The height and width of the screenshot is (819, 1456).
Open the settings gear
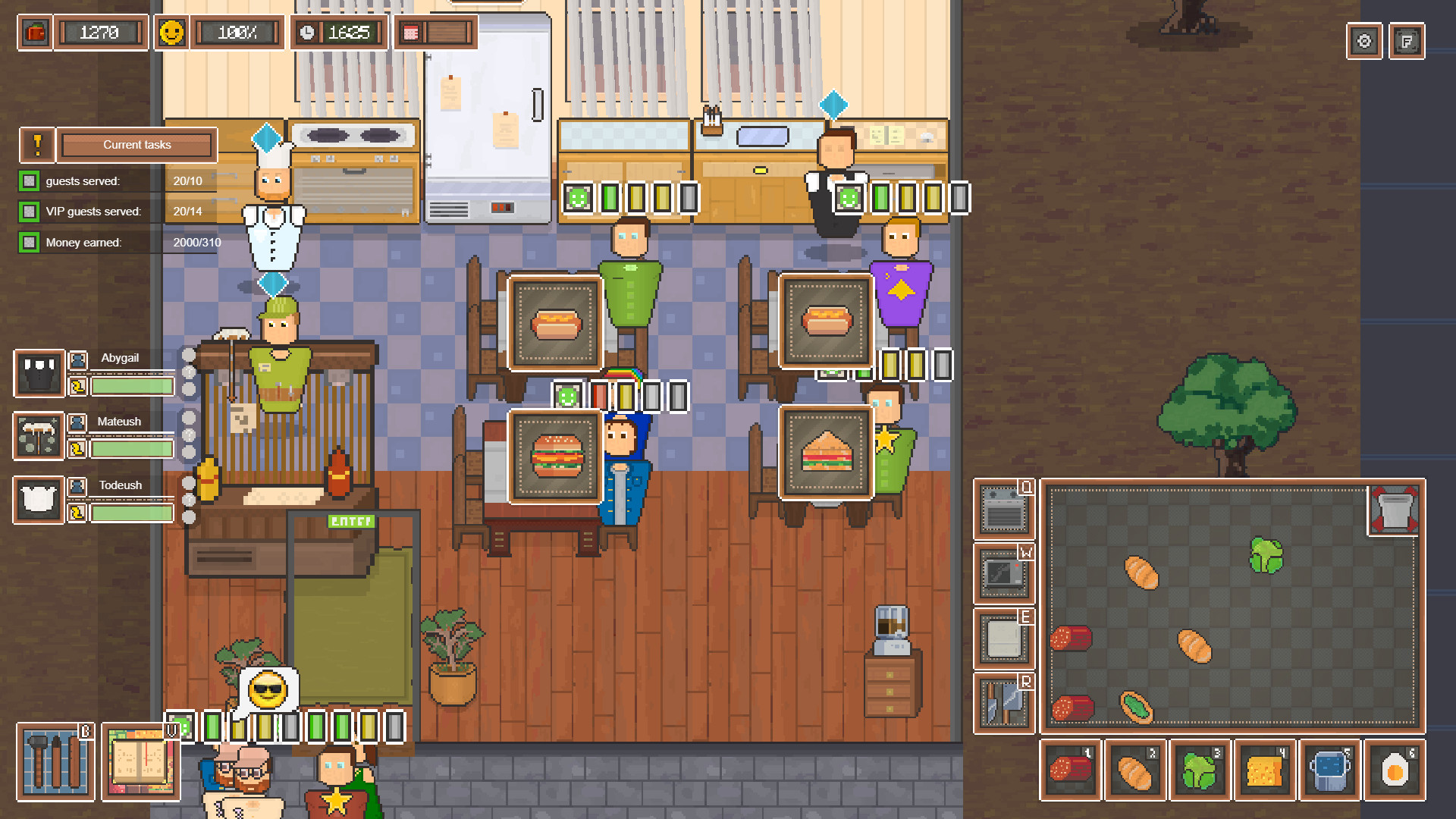(1363, 42)
